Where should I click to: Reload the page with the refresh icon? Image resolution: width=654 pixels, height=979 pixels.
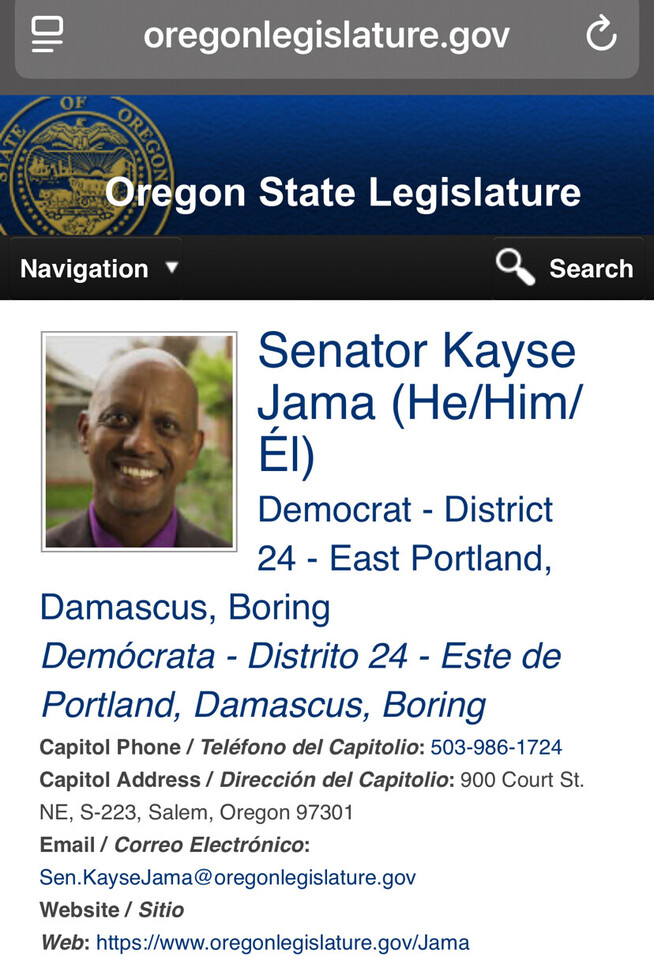pos(601,35)
